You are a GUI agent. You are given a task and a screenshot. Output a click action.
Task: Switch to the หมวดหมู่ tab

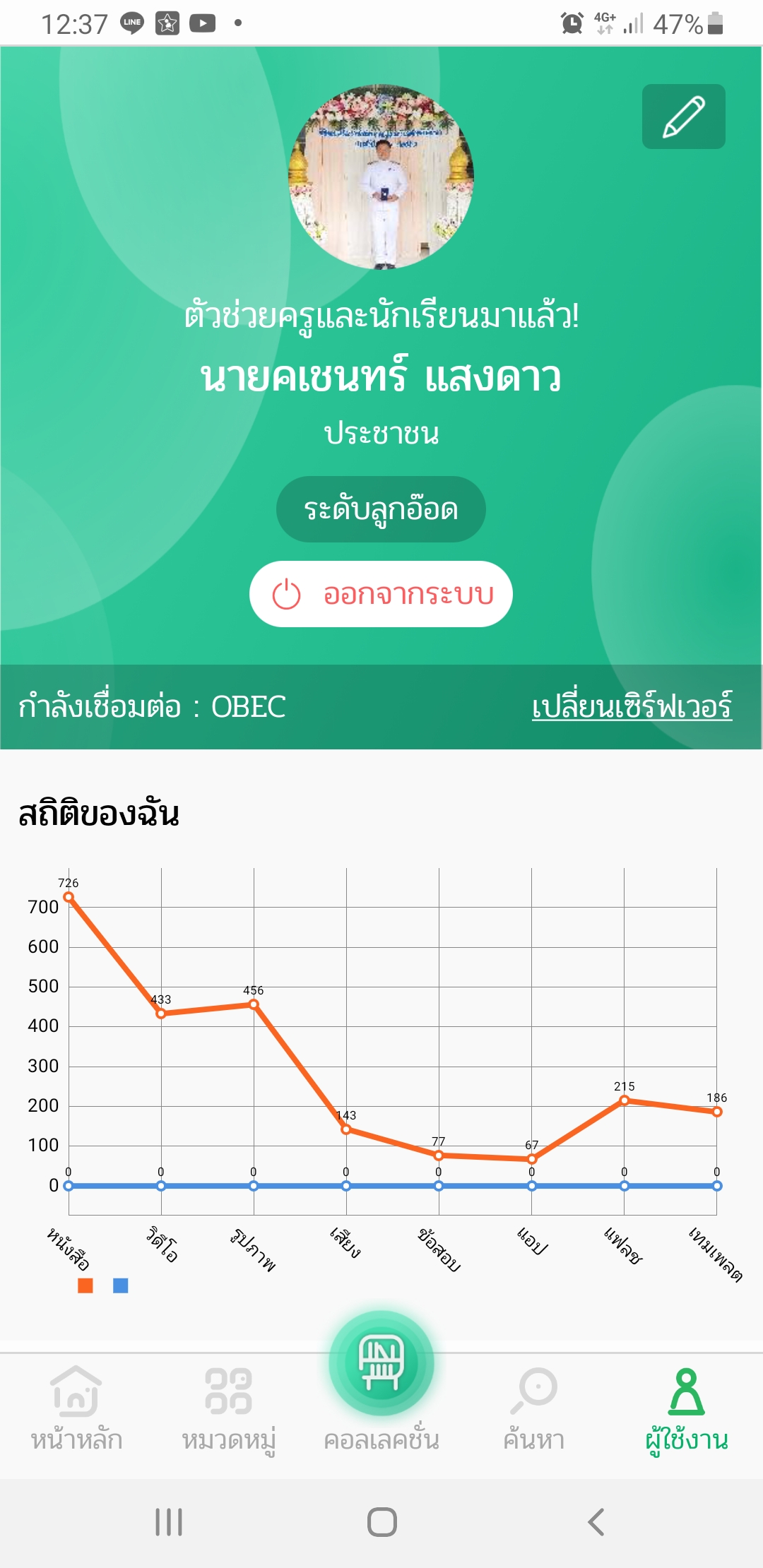tap(228, 1409)
